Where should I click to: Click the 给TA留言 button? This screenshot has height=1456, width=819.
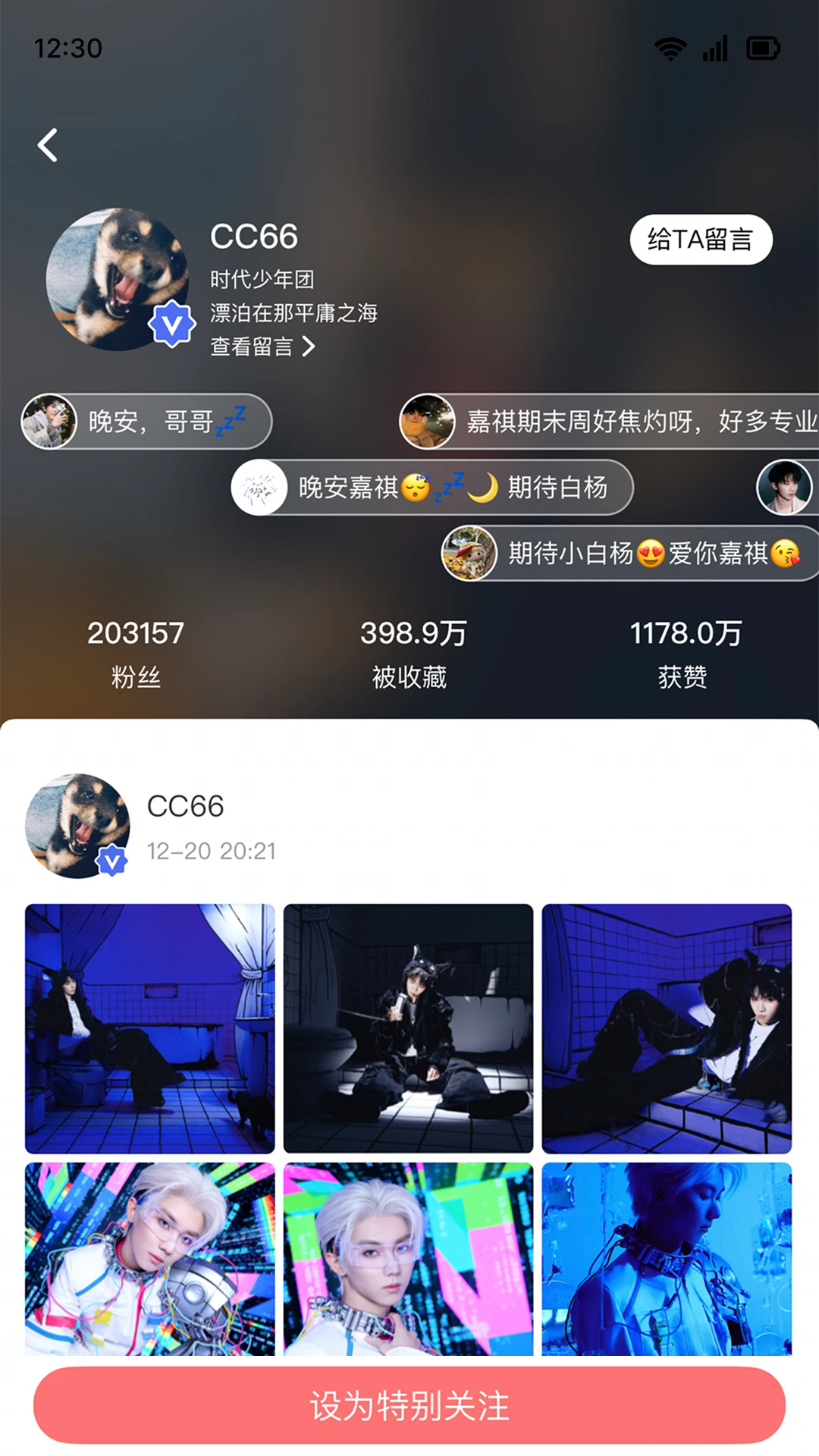tap(701, 238)
